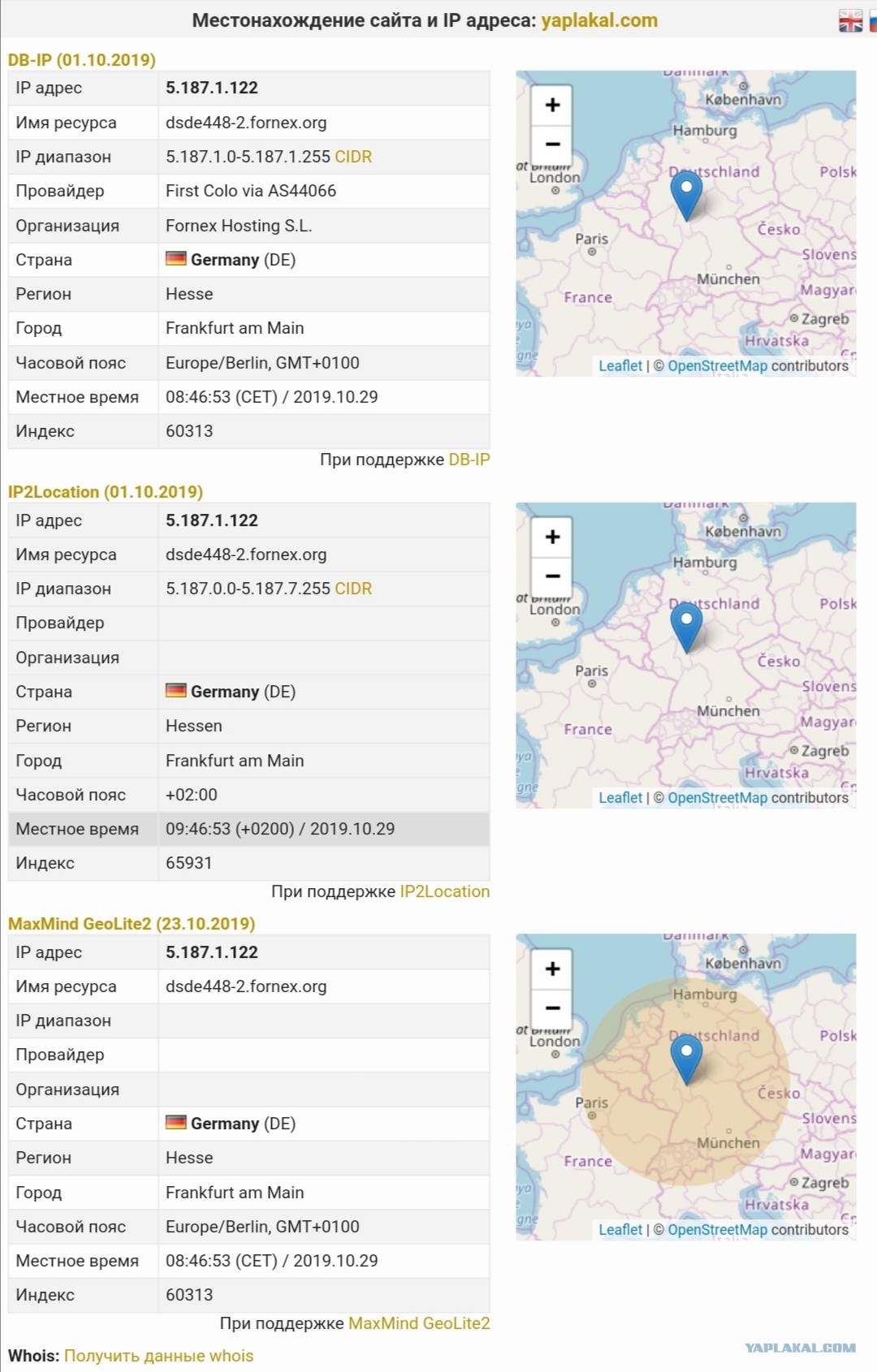Tap the location marker on the MaxMind map

686,1059
